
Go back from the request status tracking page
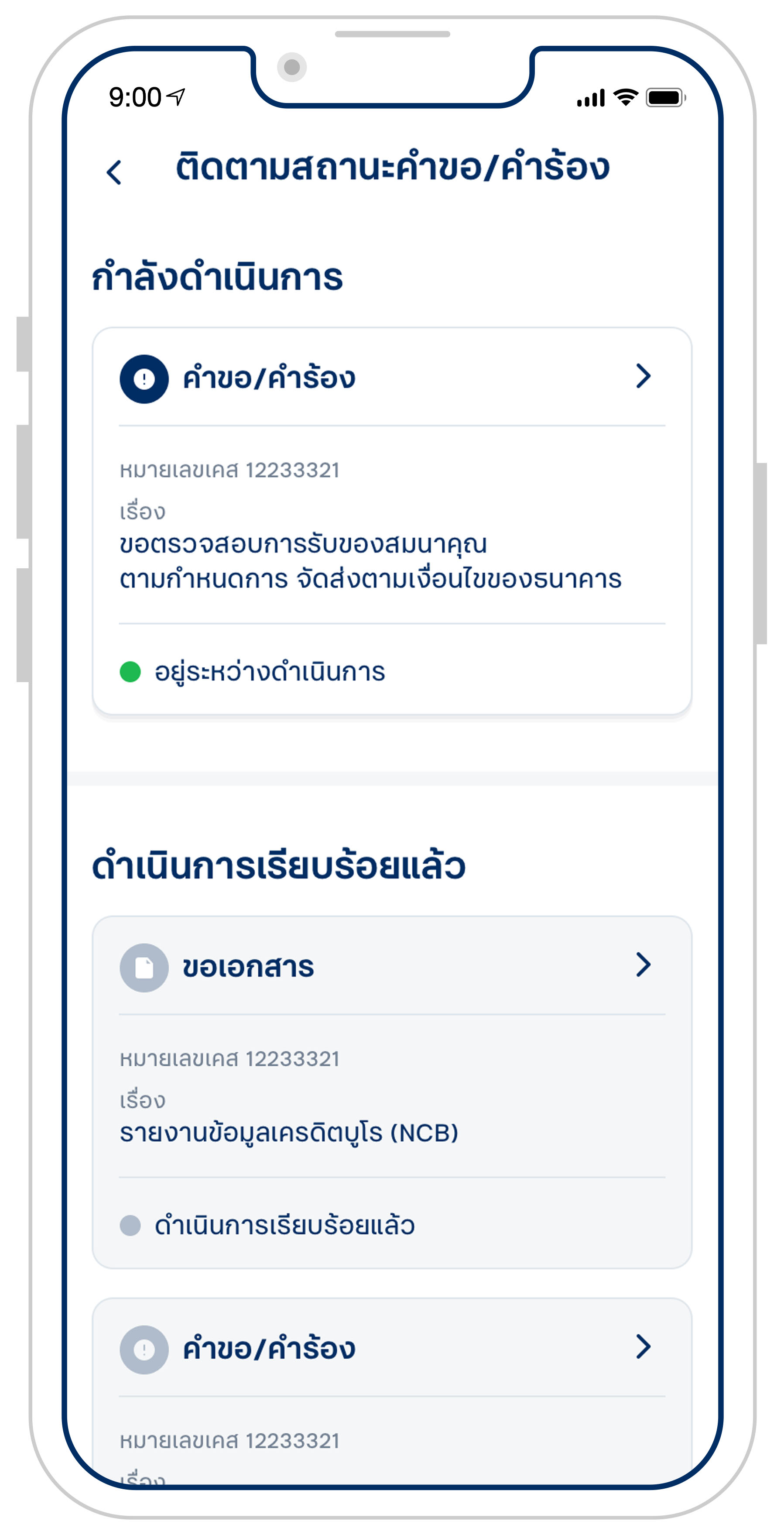[114, 172]
